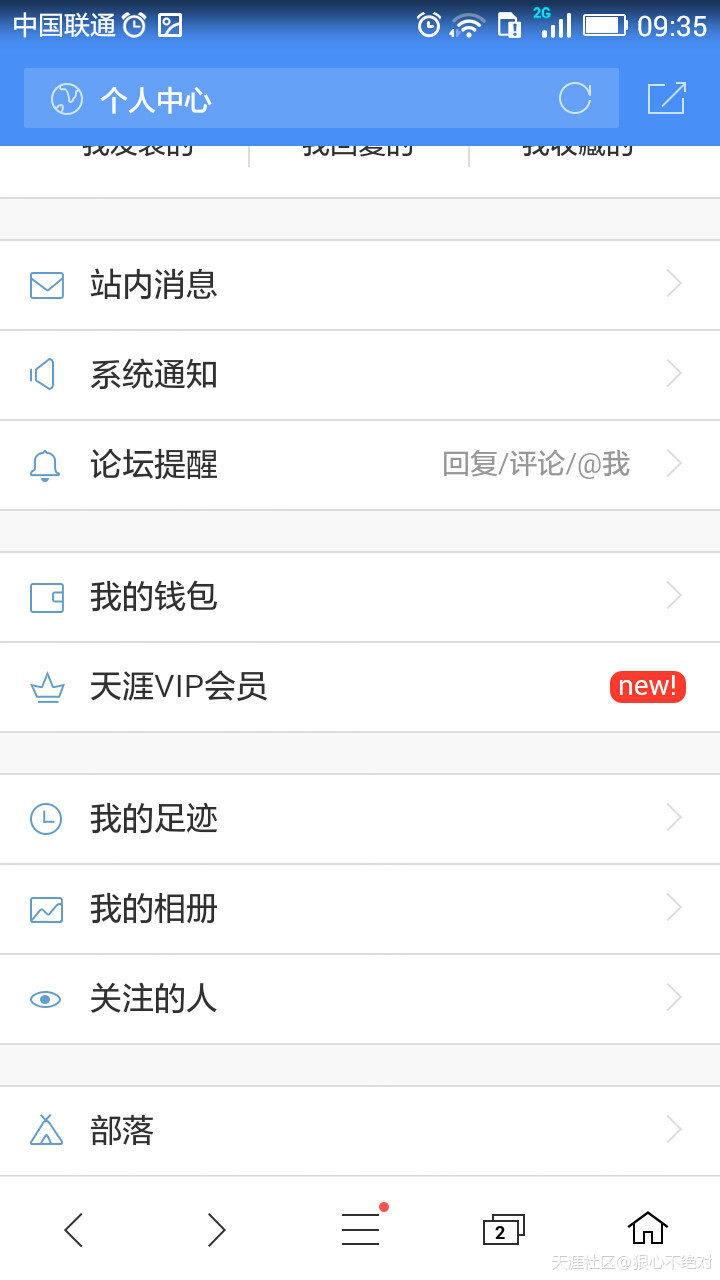This screenshot has width=720, height=1280.
Task: Show the open browser tabs
Action: point(503,1229)
